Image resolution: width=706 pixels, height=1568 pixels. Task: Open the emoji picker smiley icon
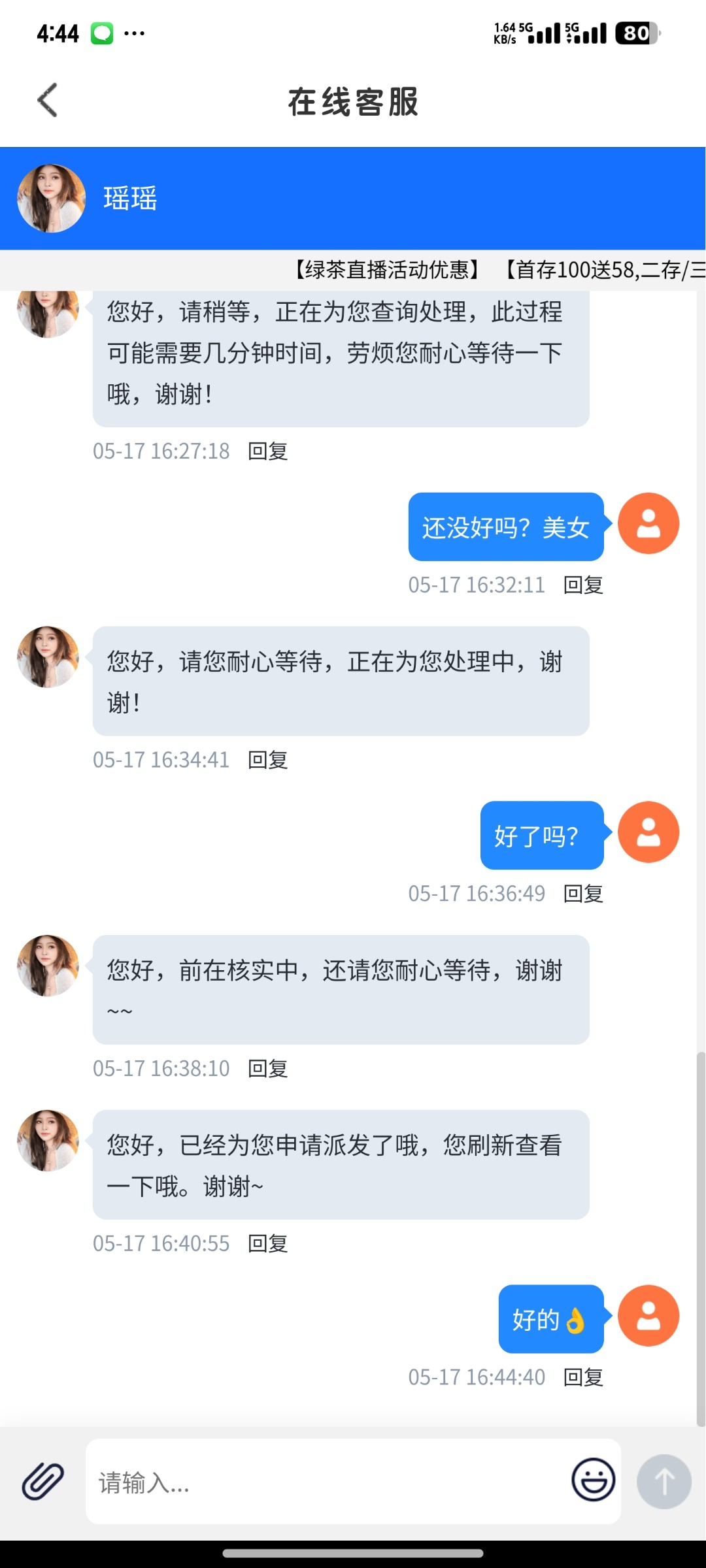point(593,1480)
